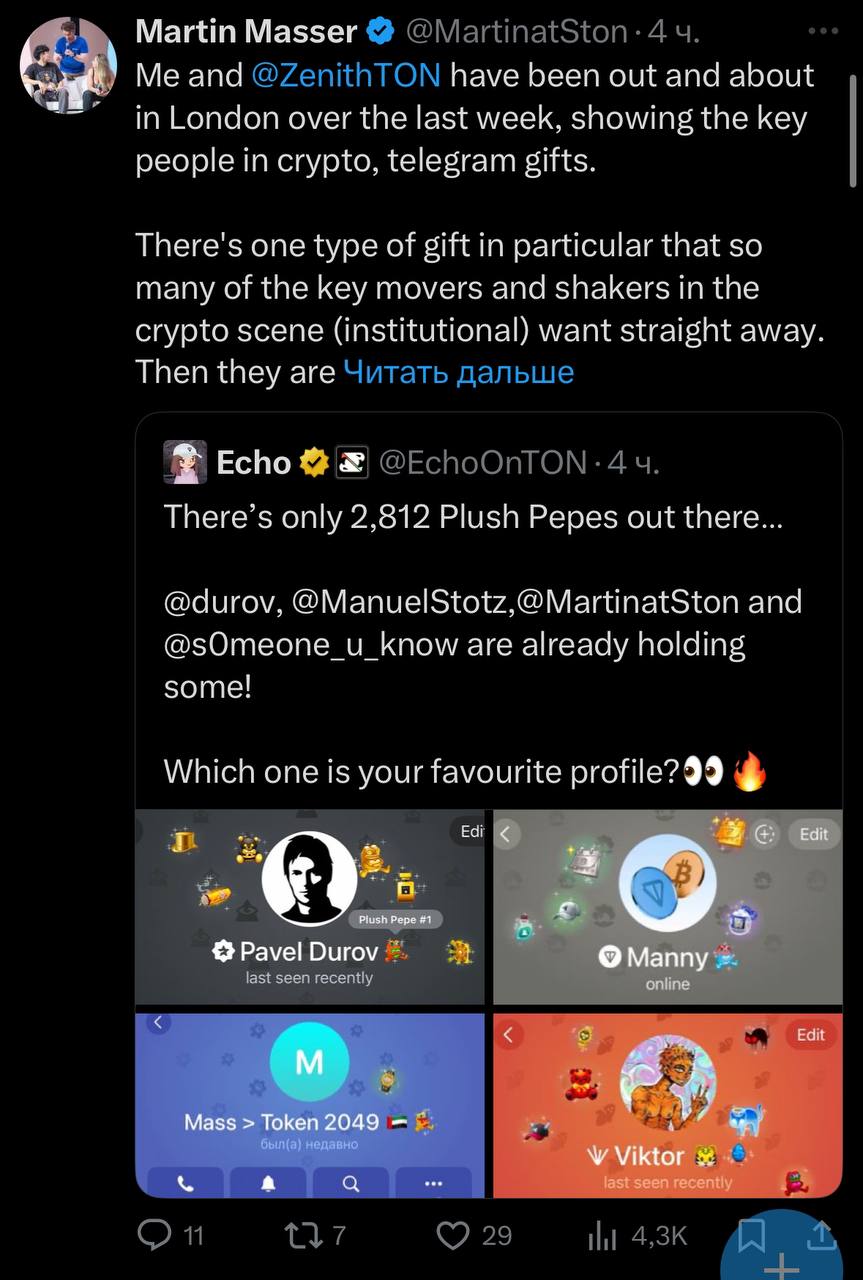View the Viktor profile image
This screenshot has height=1280, width=863.
(667, 1104)
